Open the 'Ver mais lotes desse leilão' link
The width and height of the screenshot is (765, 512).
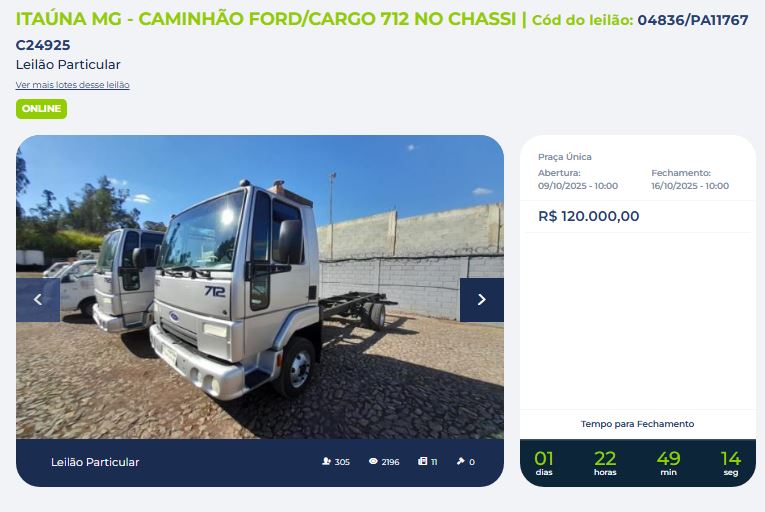72,85
